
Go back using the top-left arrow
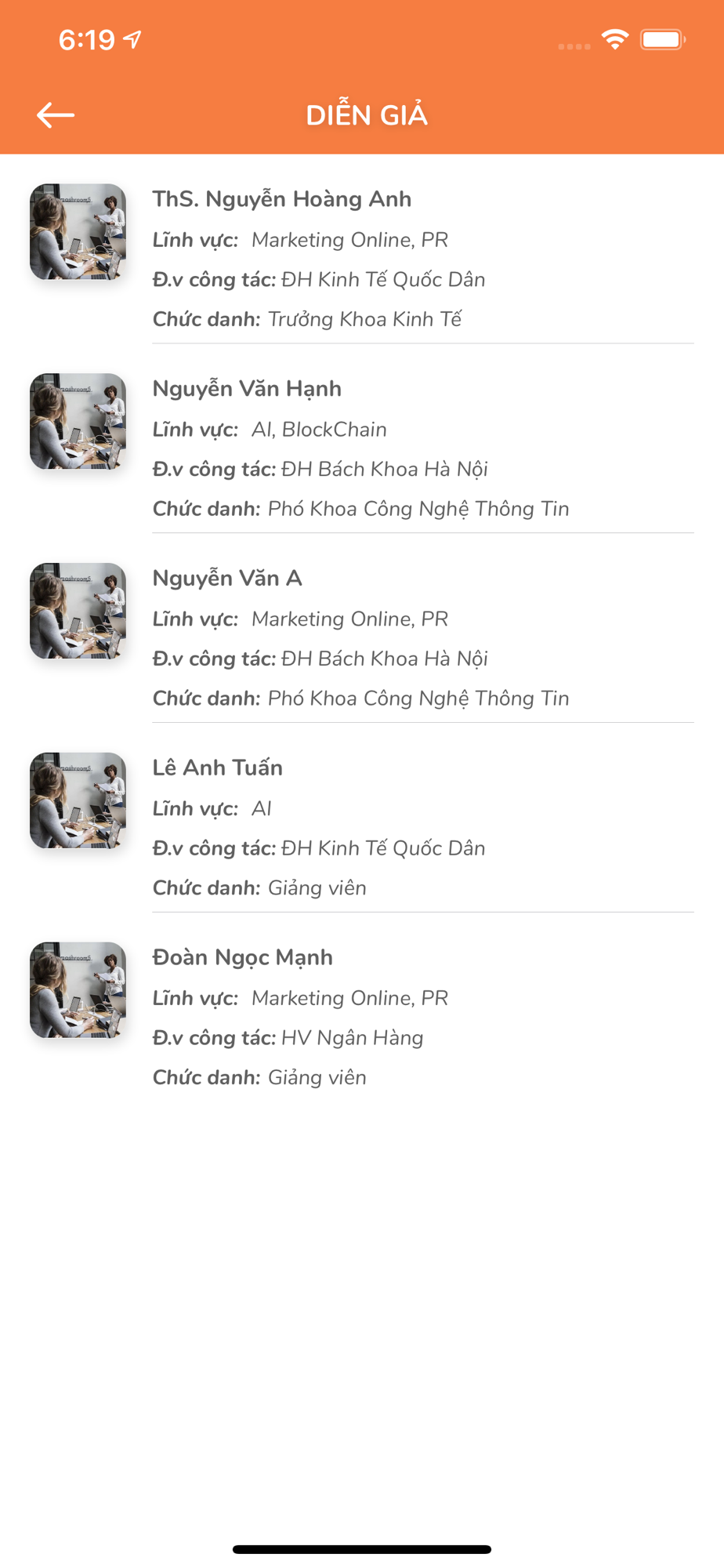[56, 115]
